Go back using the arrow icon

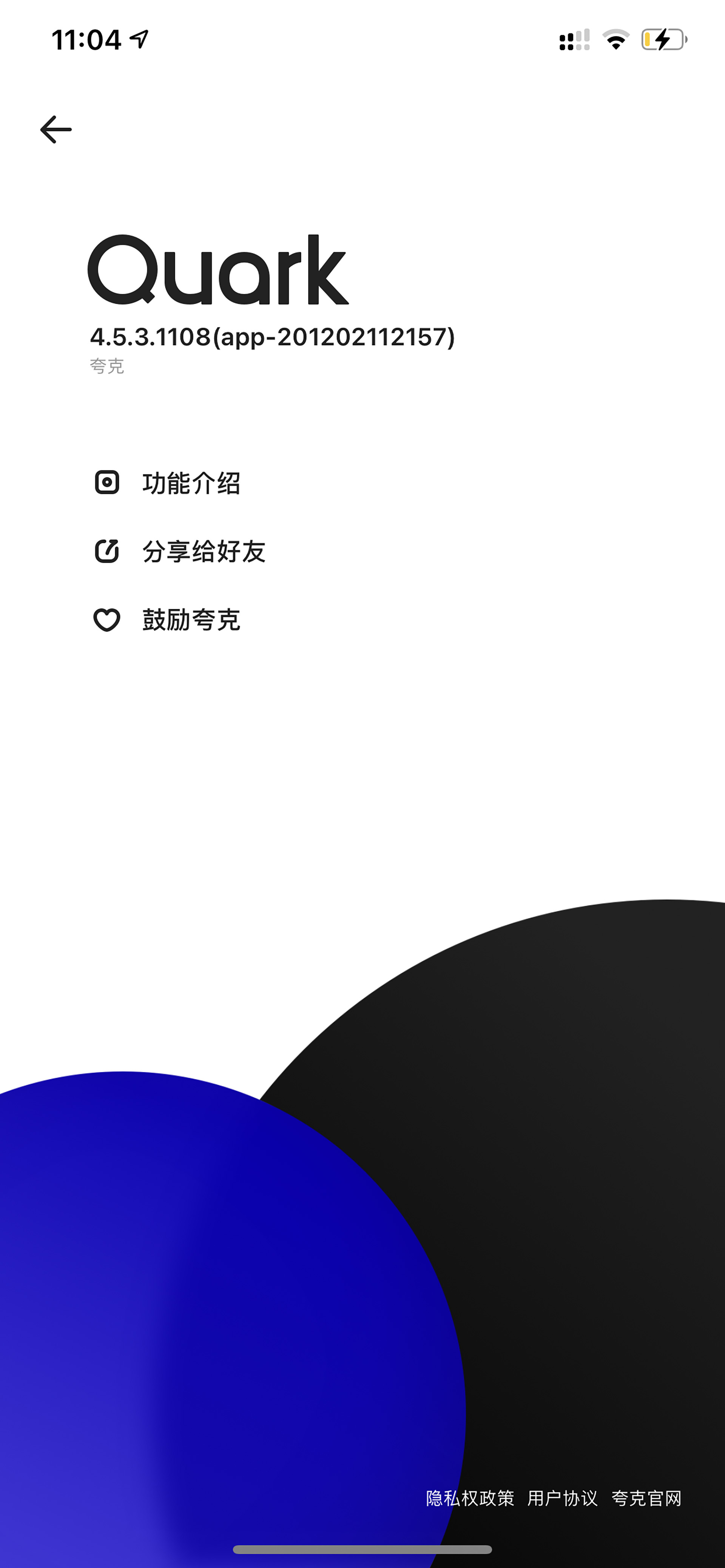point(56,130)
